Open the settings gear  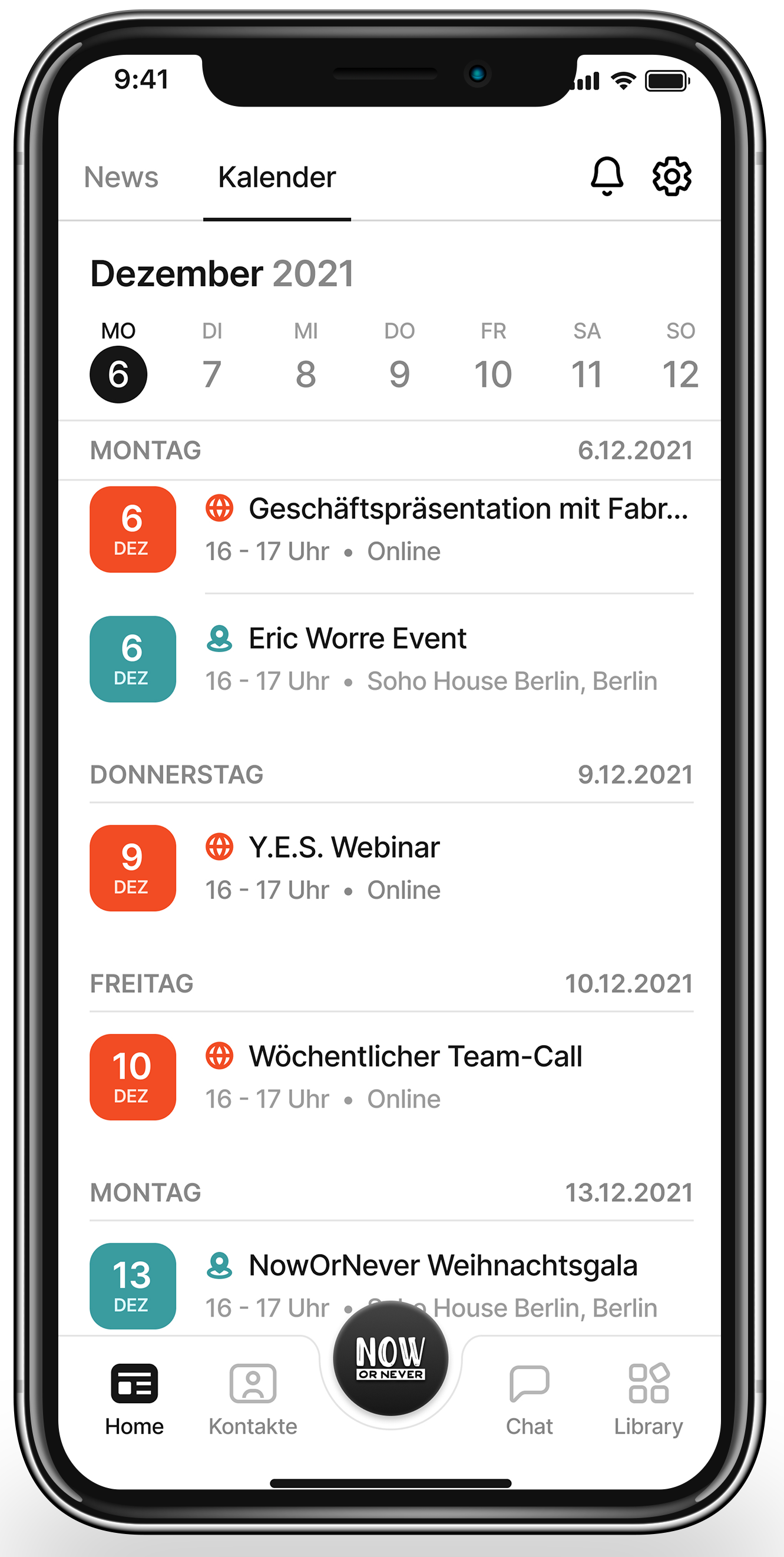click(671, 177)
